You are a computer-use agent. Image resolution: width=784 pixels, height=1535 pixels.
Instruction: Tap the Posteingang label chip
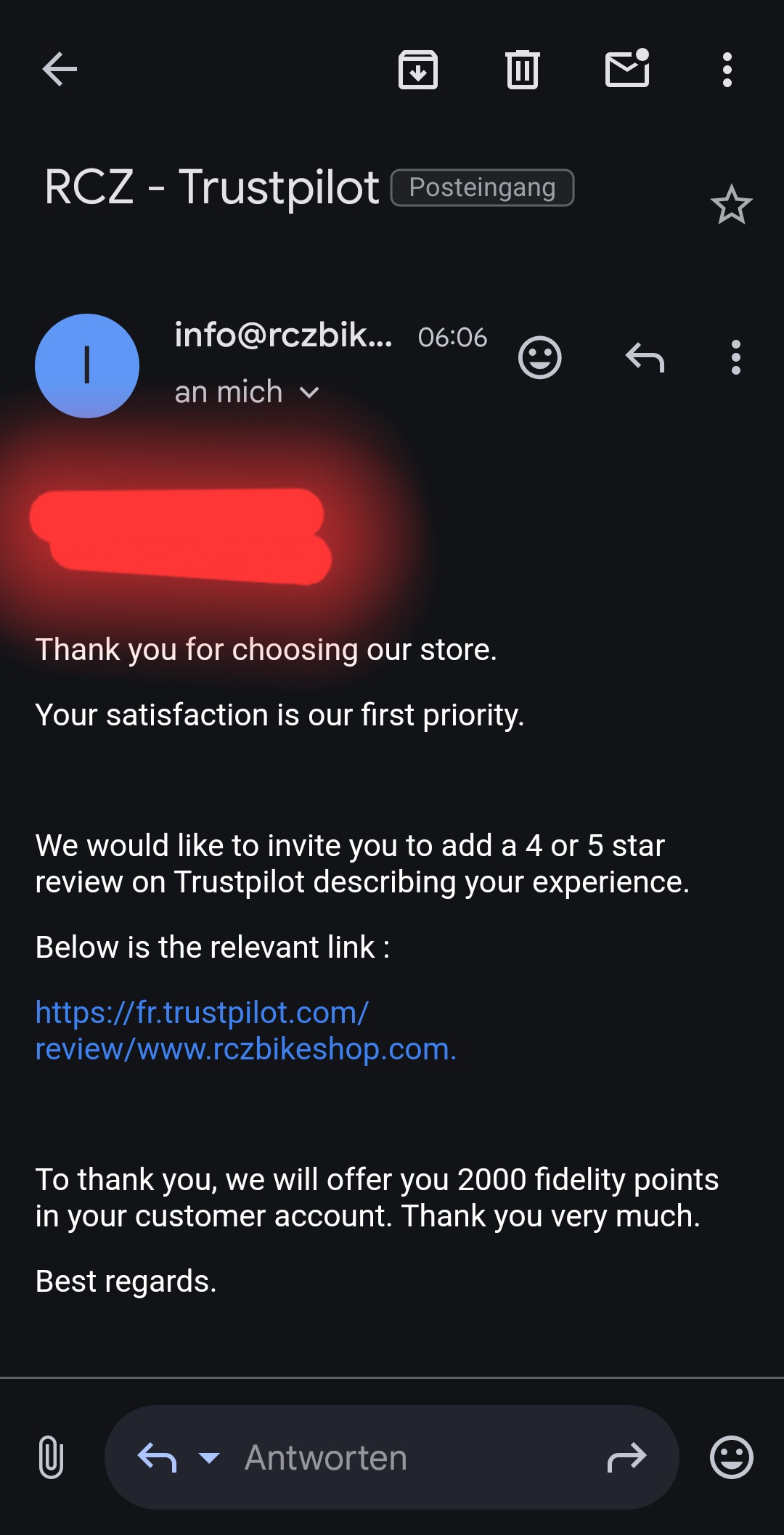point(482,188)
